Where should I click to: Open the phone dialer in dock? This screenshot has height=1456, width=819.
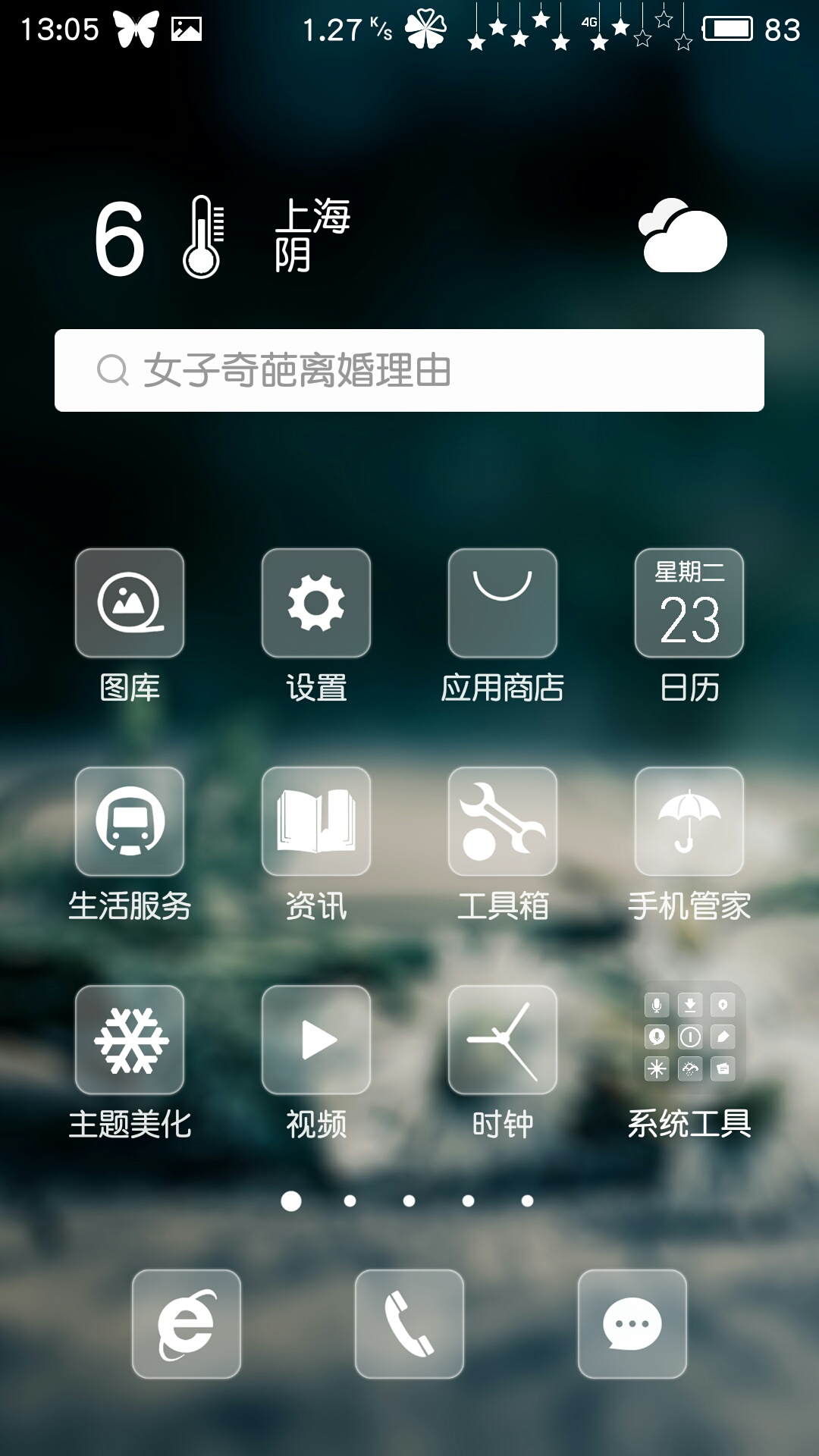pyautogui.click(x=409, y=1324)
